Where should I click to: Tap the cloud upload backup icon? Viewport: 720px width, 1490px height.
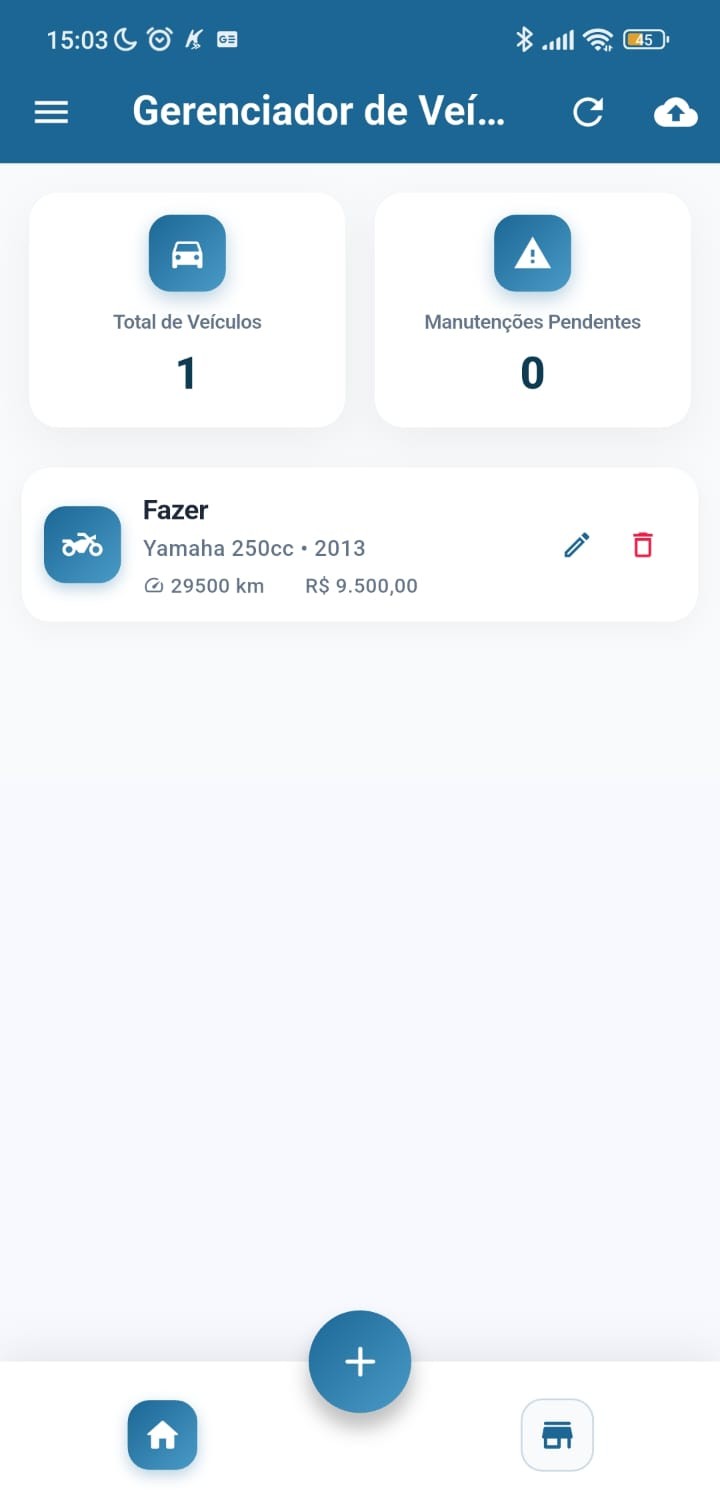click(675, 113)
